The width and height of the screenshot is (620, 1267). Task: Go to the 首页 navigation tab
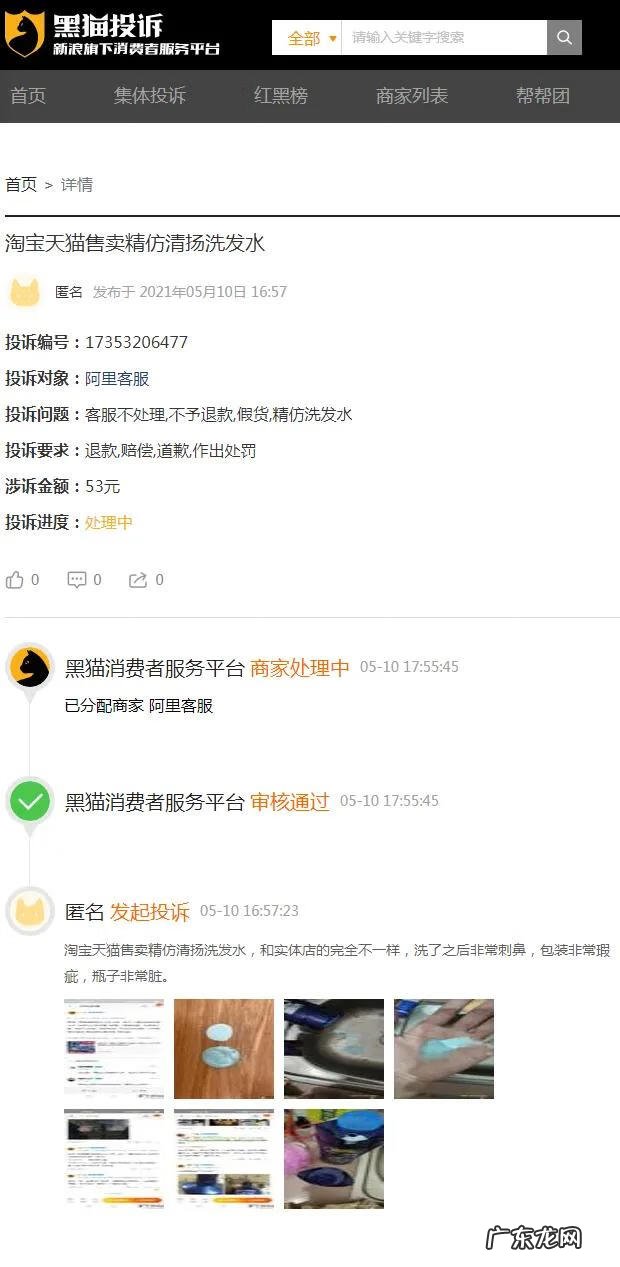click(x=28, y=96)
